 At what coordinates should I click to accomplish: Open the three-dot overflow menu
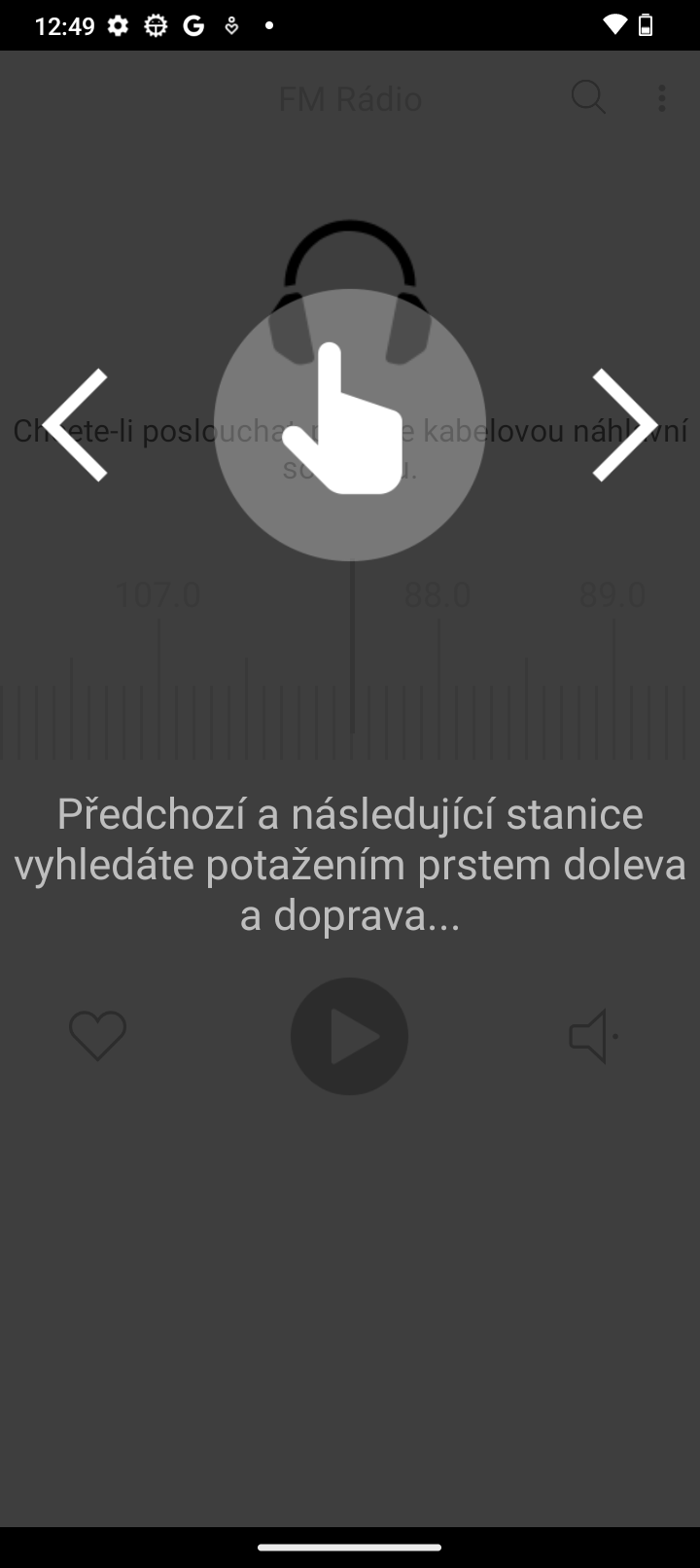click(x=662, y=97)
